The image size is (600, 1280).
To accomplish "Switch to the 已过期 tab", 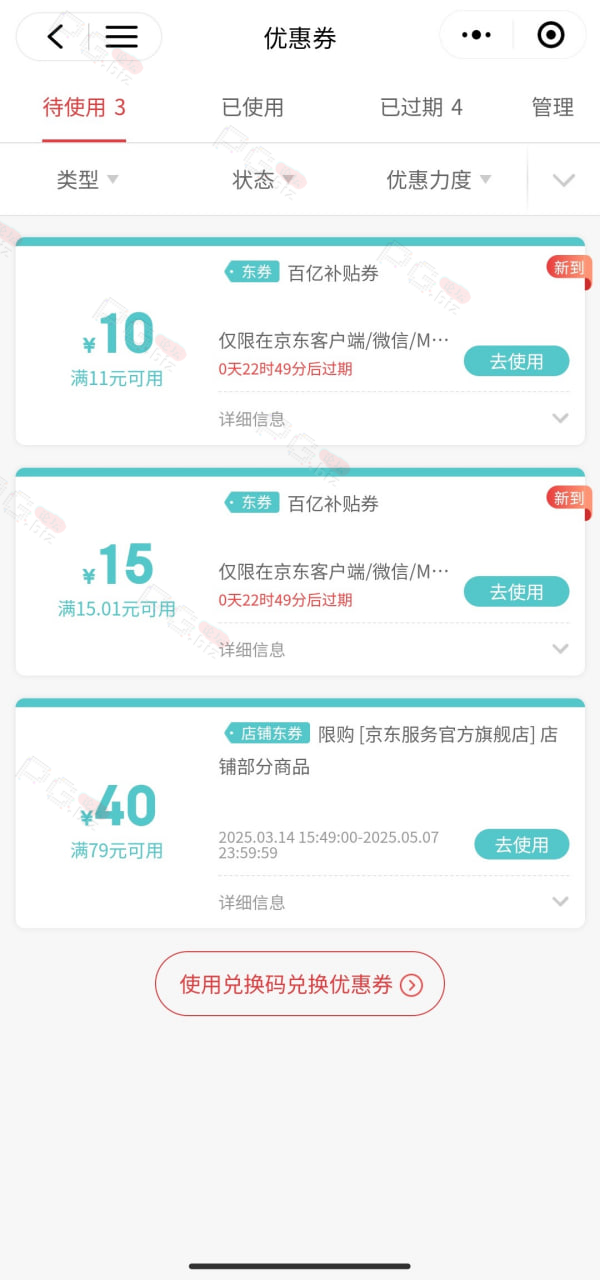I will coord(421,107).
